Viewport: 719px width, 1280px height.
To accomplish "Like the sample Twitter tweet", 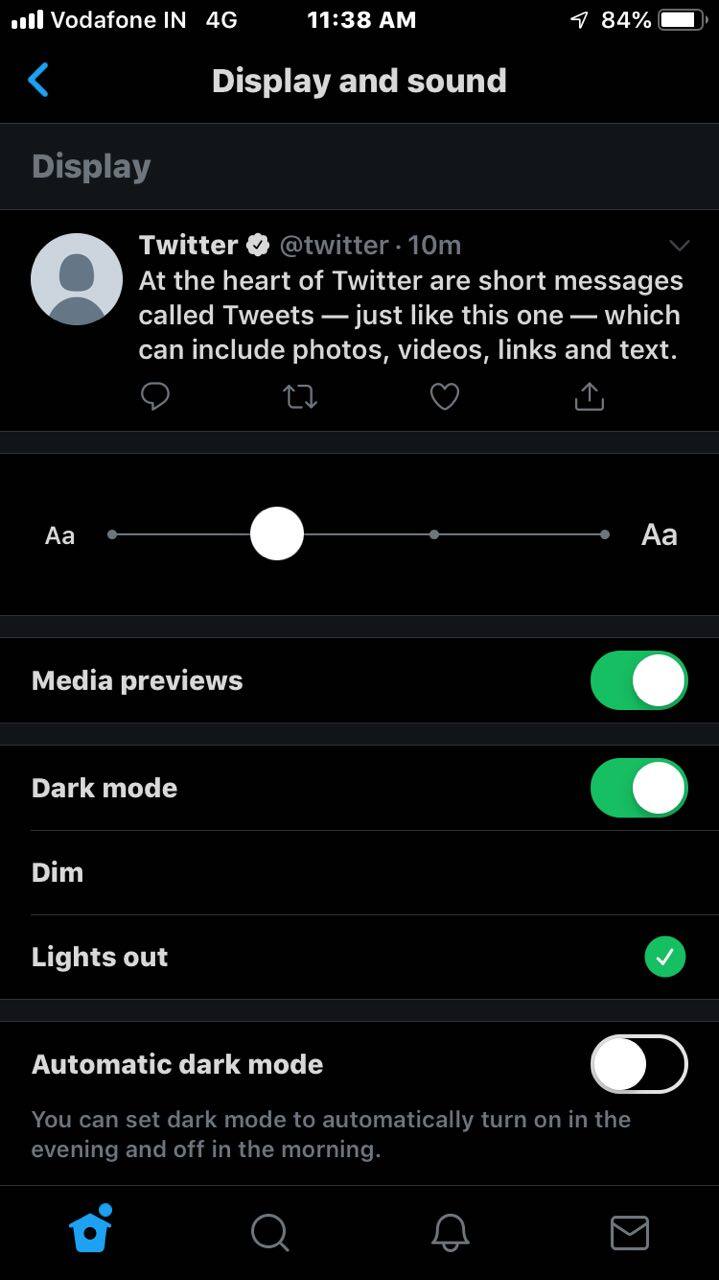I will click(x=444, y=397).
